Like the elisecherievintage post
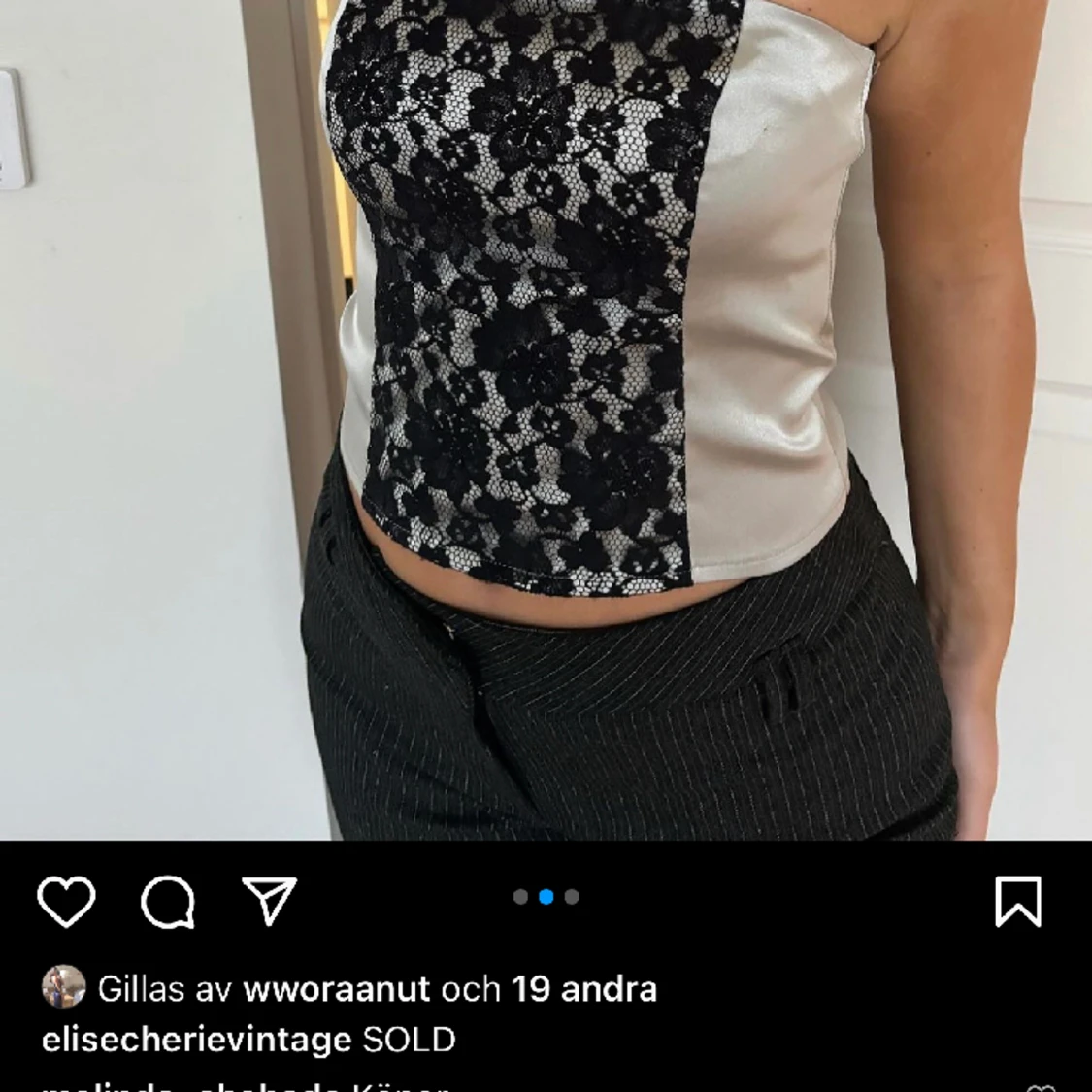 (66, 901)
